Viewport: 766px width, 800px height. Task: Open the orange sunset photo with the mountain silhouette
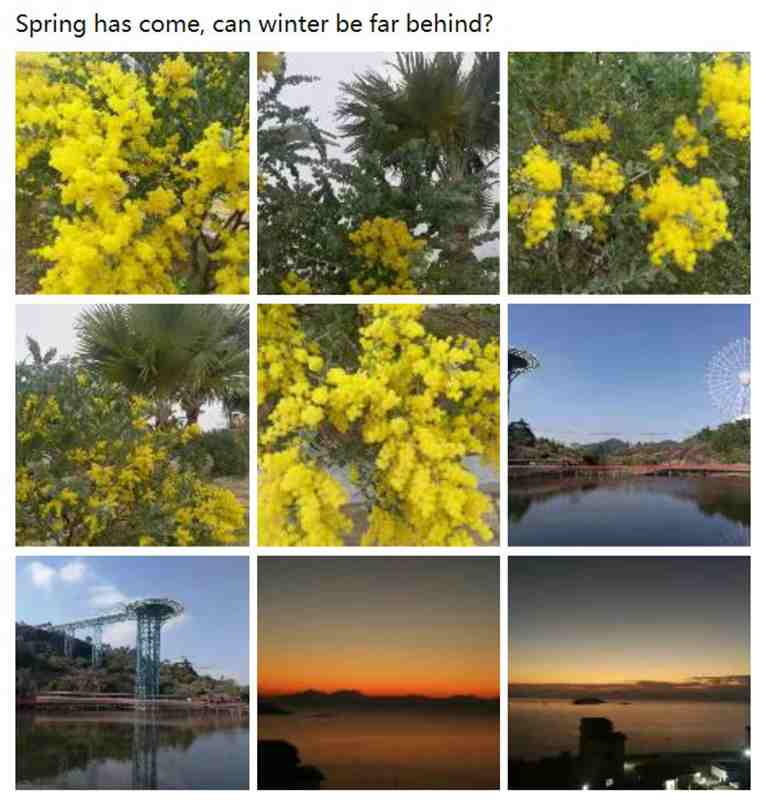click(x=378, y=672)
